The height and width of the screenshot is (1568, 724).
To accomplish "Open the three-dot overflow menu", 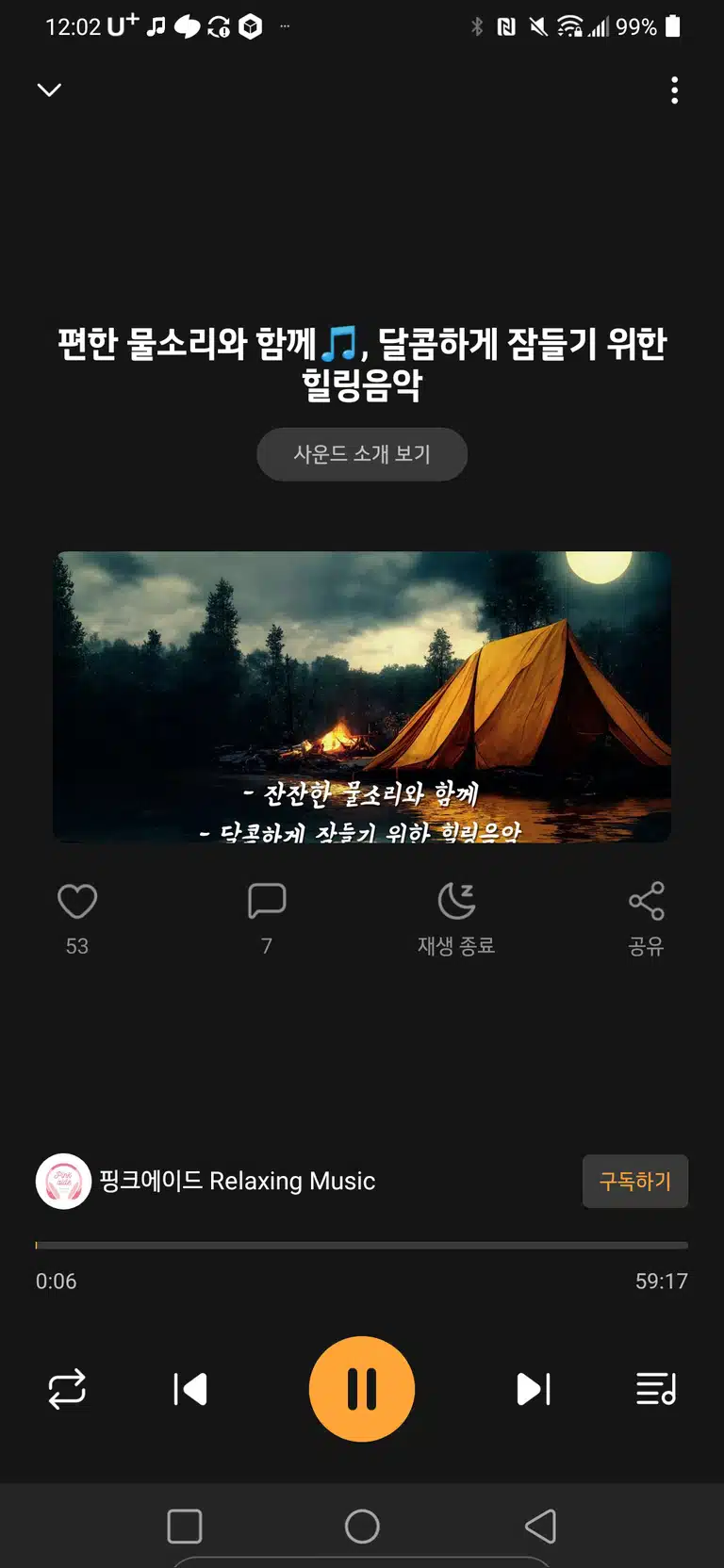I will tap(674, 90).
